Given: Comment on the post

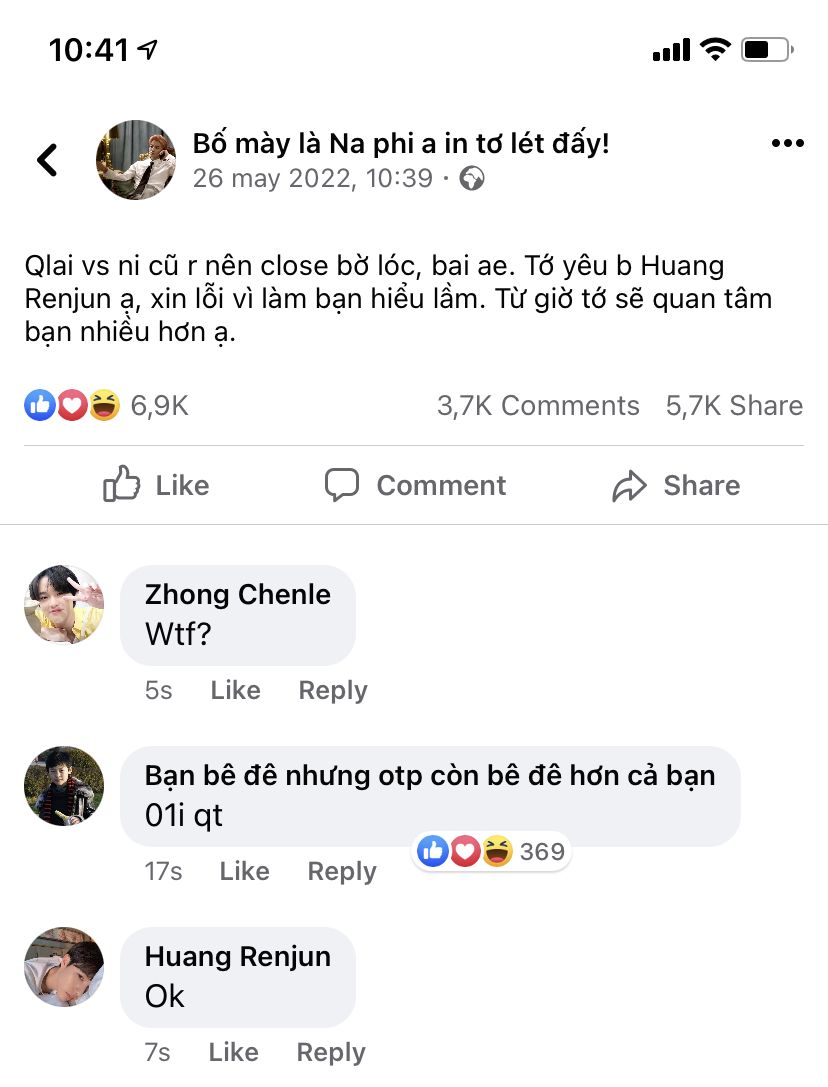Looking at the screenshot, I should 415,486.
